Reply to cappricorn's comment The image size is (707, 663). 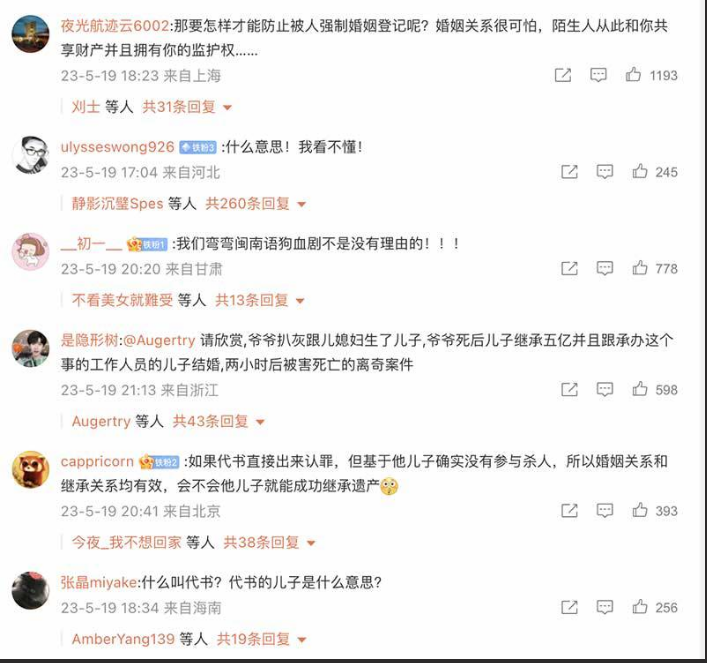605,511
